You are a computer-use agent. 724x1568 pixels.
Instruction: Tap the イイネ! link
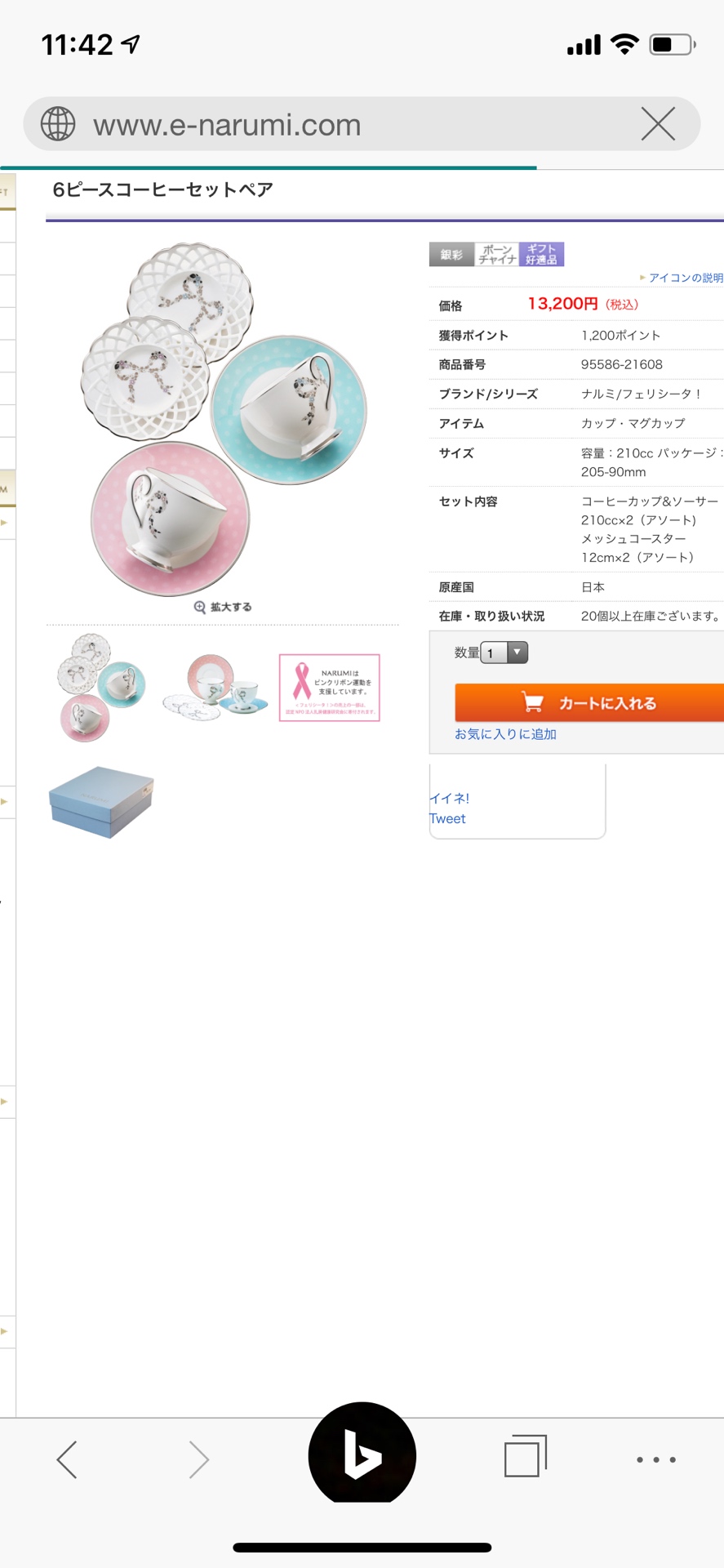(450, 798)
